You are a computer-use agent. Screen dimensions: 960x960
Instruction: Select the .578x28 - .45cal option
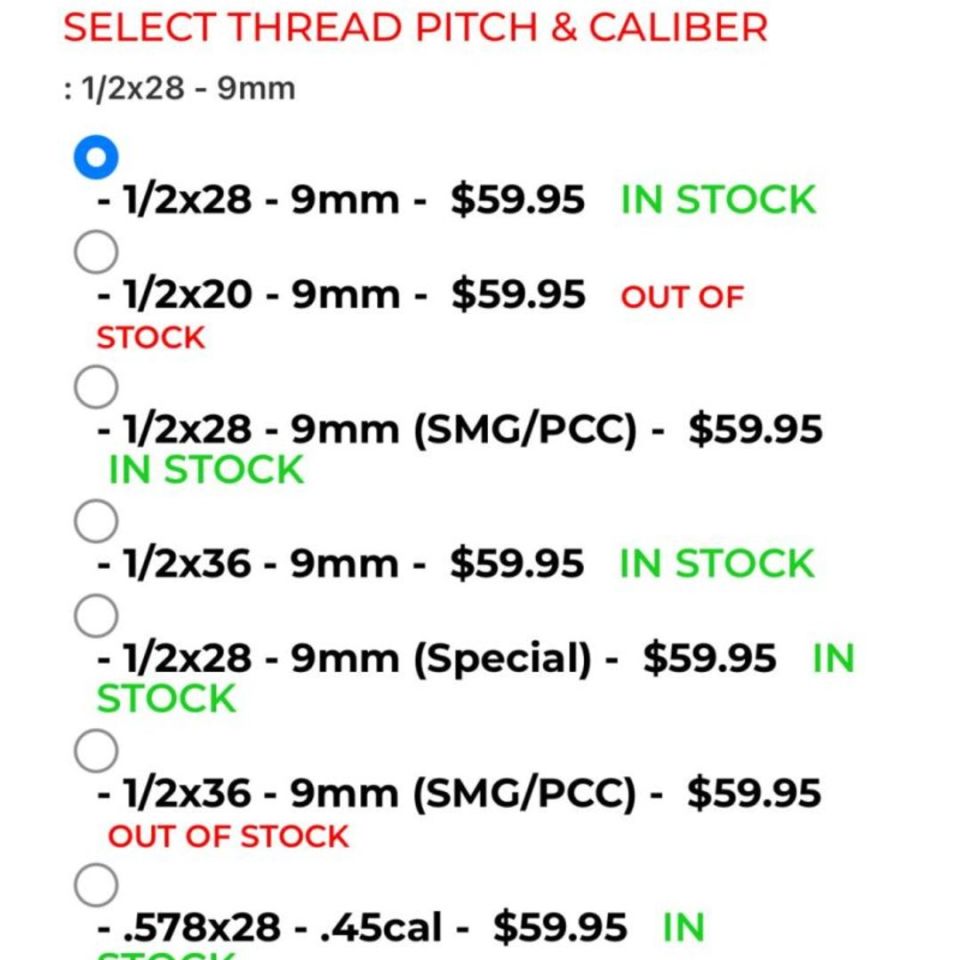point(96,885)
